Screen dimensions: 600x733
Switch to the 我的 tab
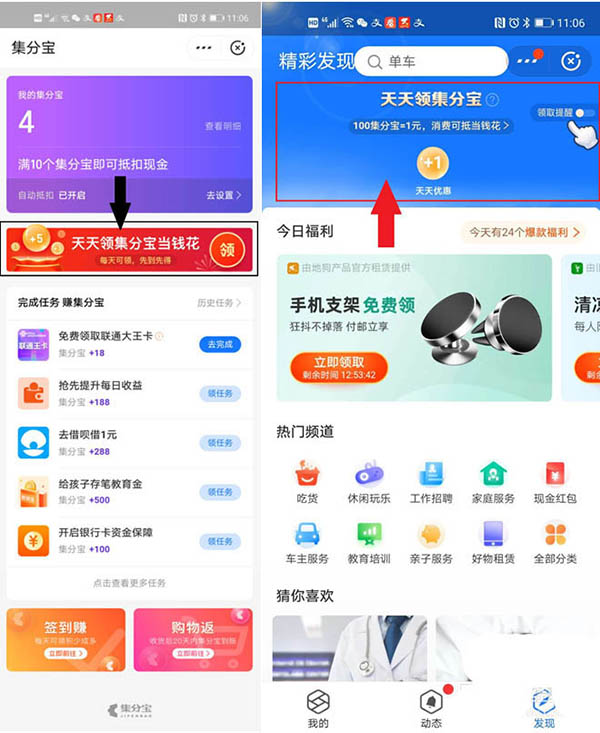(x=317, y=708)
